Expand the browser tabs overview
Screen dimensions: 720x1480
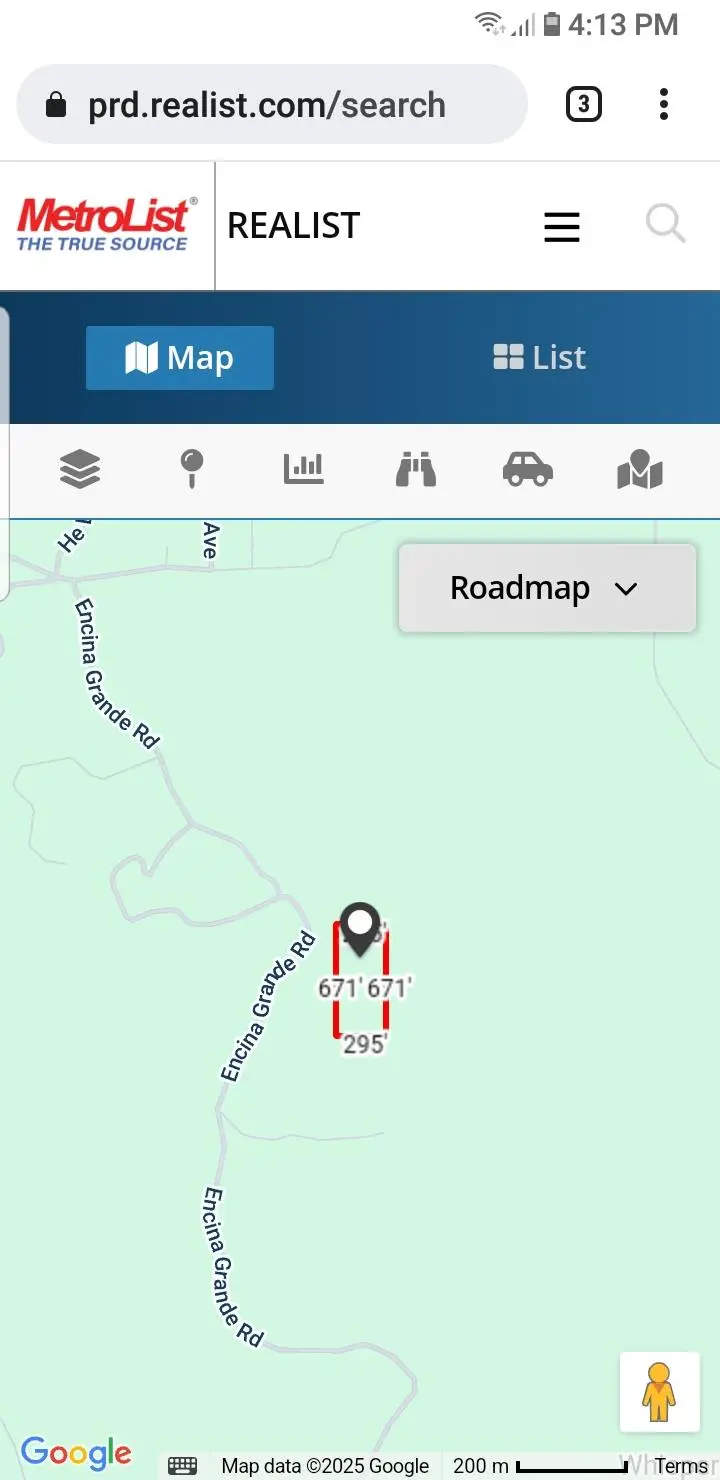[x=583, y=103]
